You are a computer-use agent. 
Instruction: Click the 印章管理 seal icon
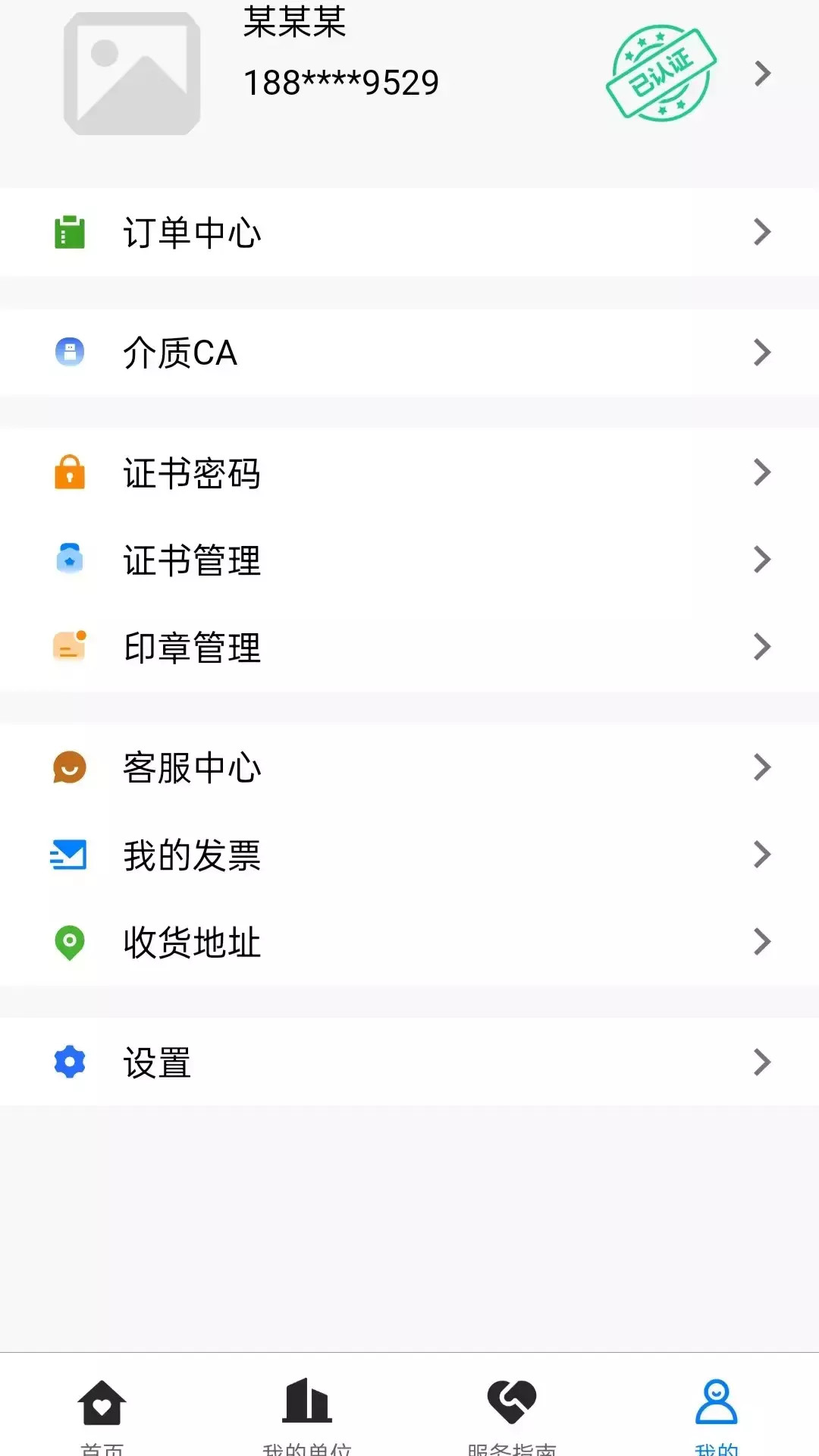point(69,647)
